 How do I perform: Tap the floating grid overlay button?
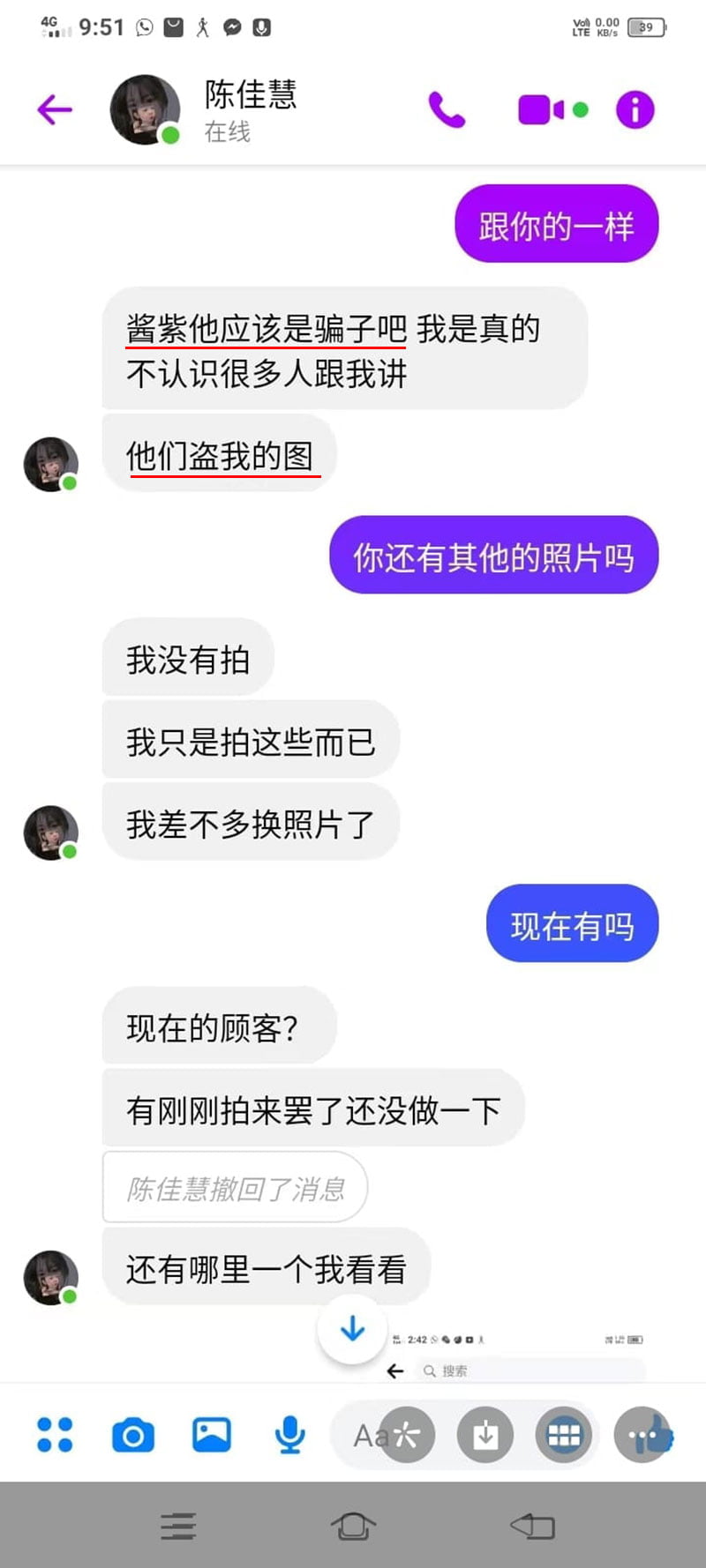[564, 1436]
